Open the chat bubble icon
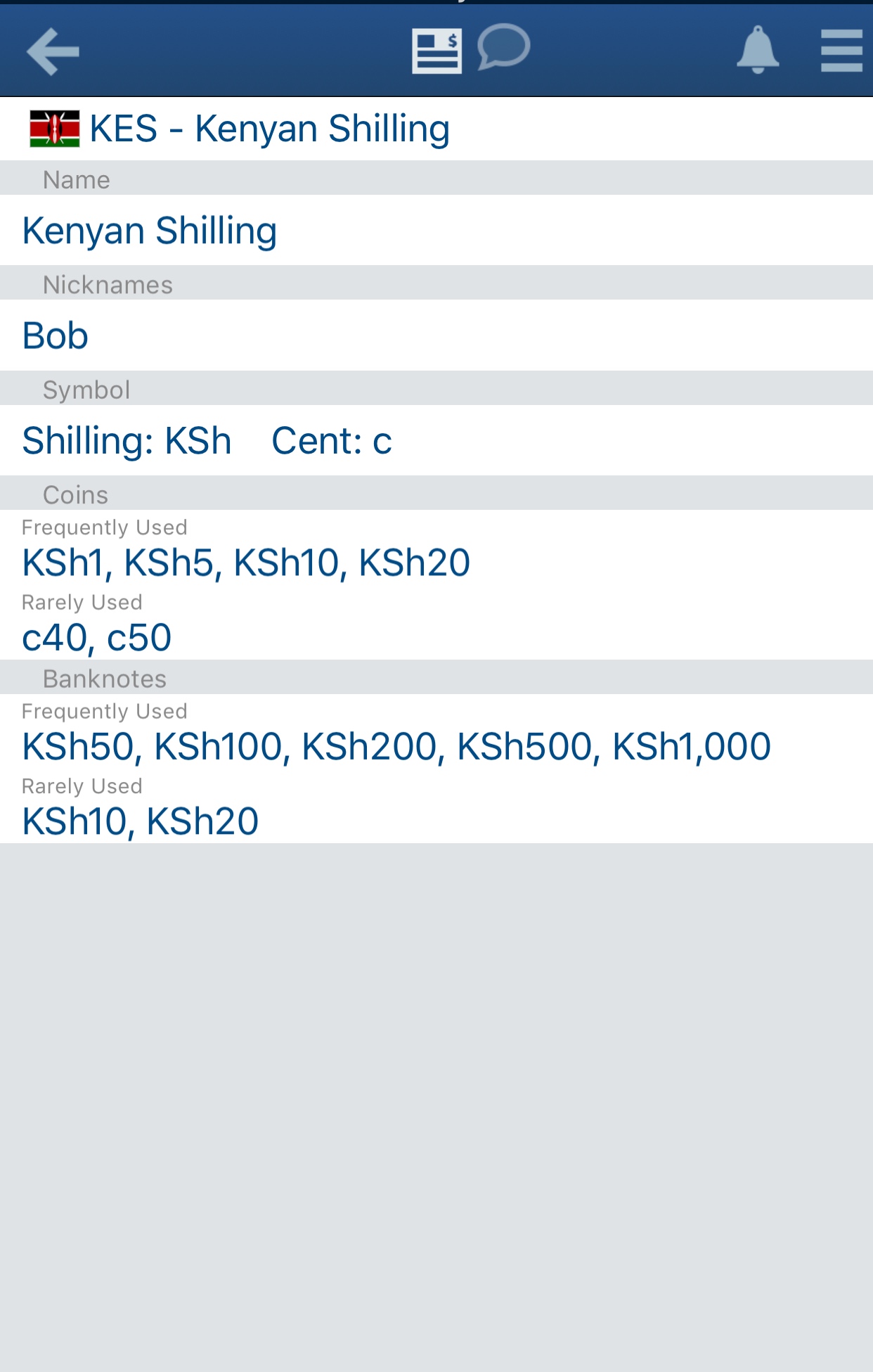The height and width of the screenshot is (1372, 873). pos(503,46)
